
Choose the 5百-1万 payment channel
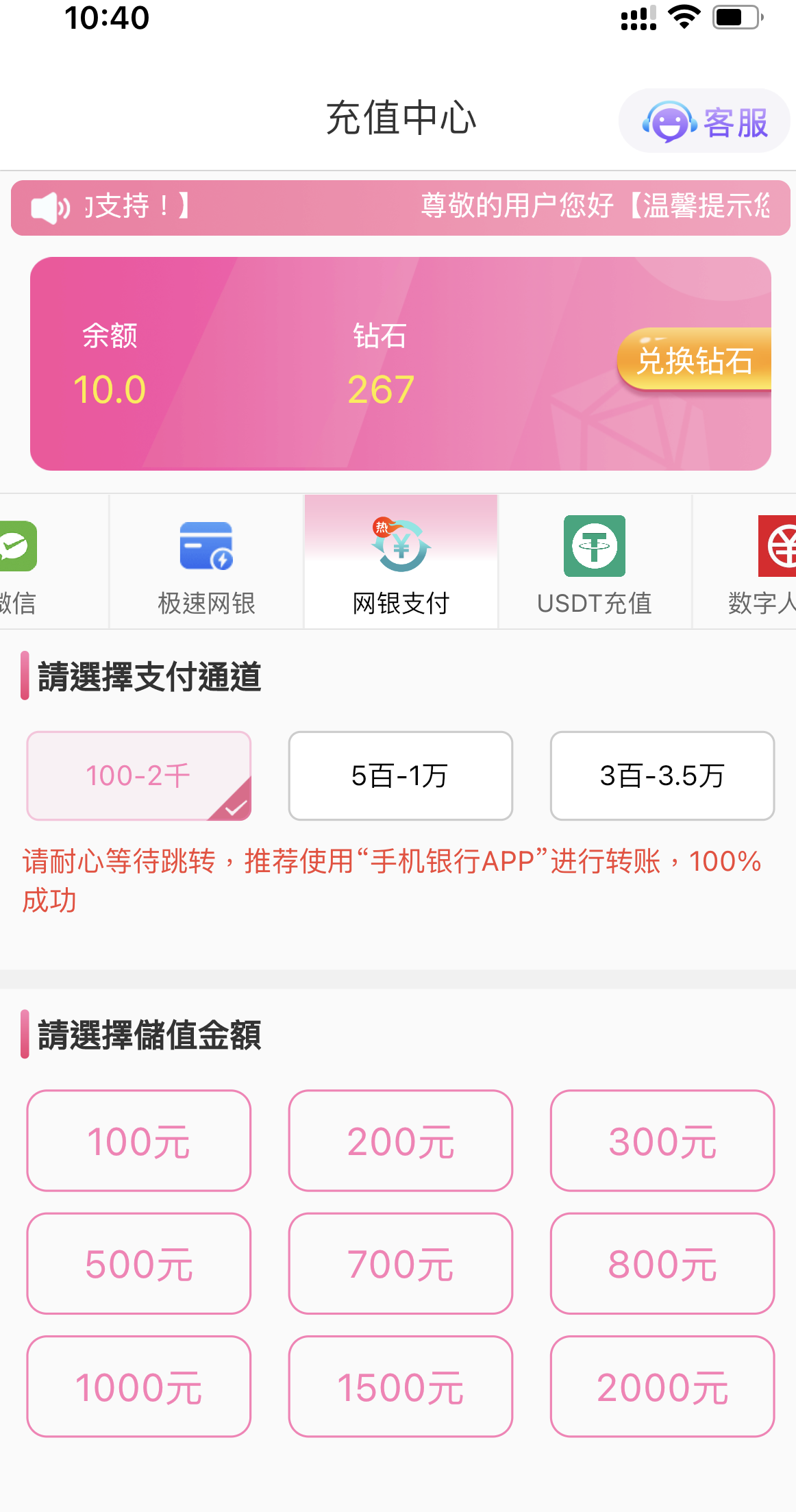(400, 776)
